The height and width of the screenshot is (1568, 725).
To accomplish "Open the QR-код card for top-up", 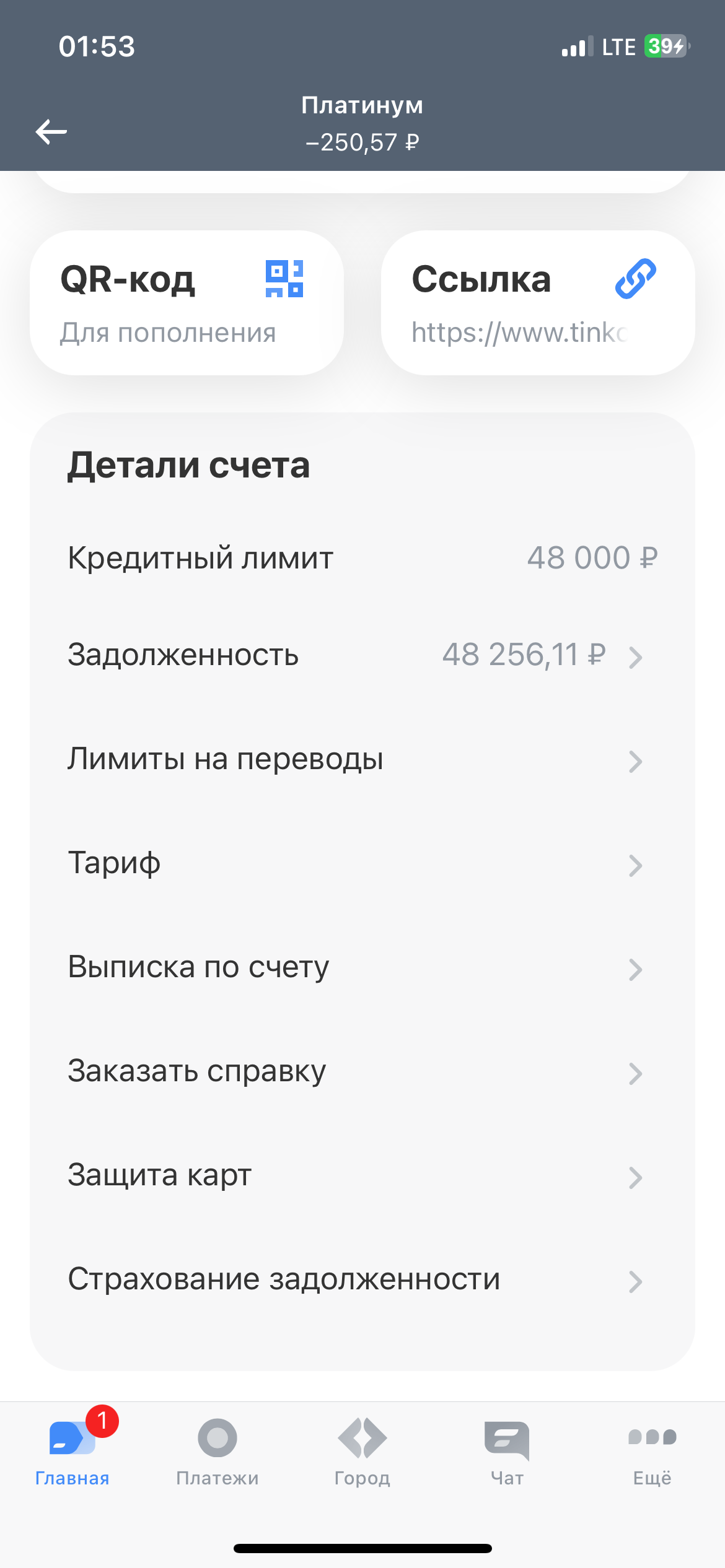I will [x=187, y=303].
